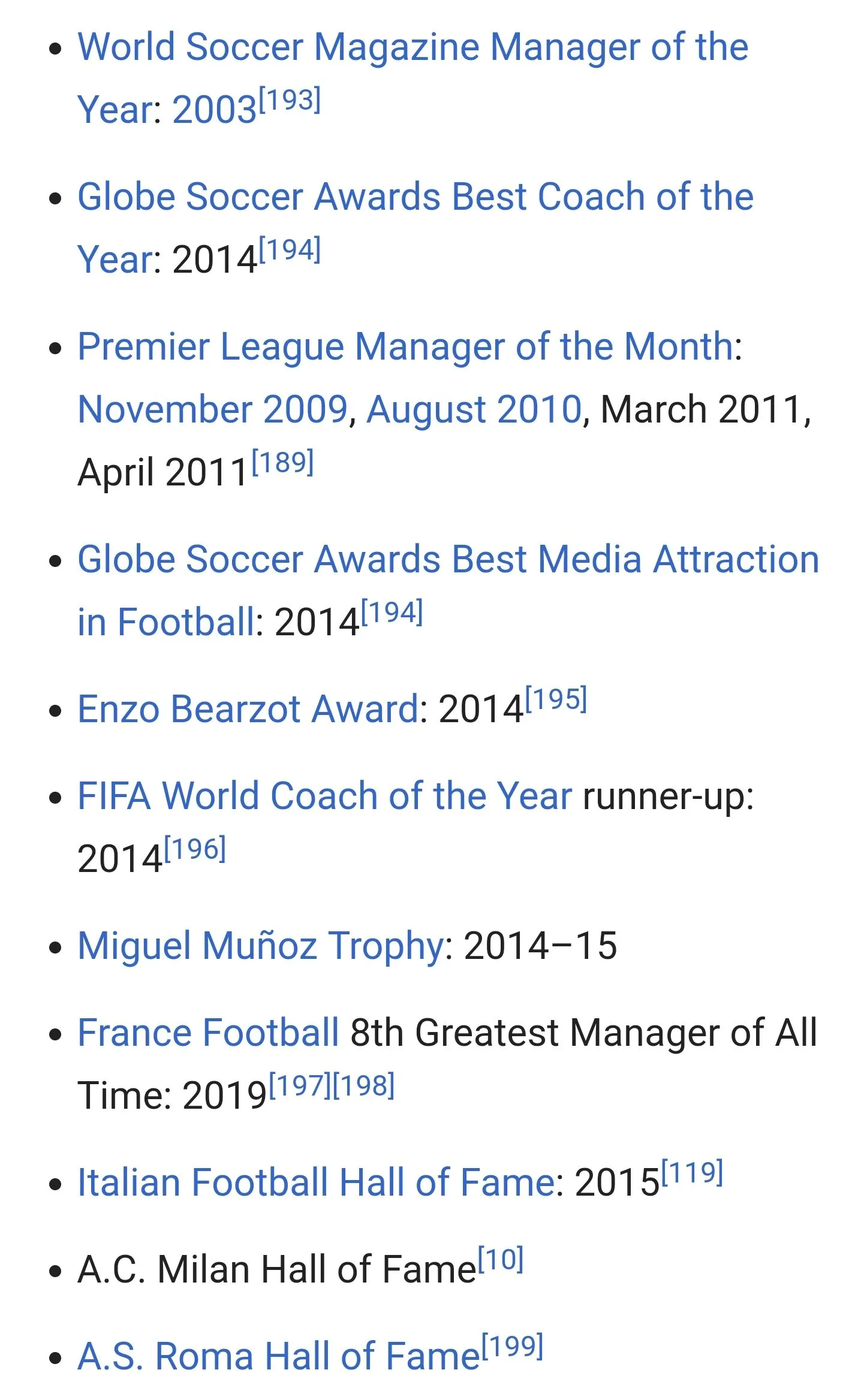Jump to citation 10 after A.C. Milan
Image resolution: width=861 pixels, height=1400 pixels.
tap(501, 1260)
